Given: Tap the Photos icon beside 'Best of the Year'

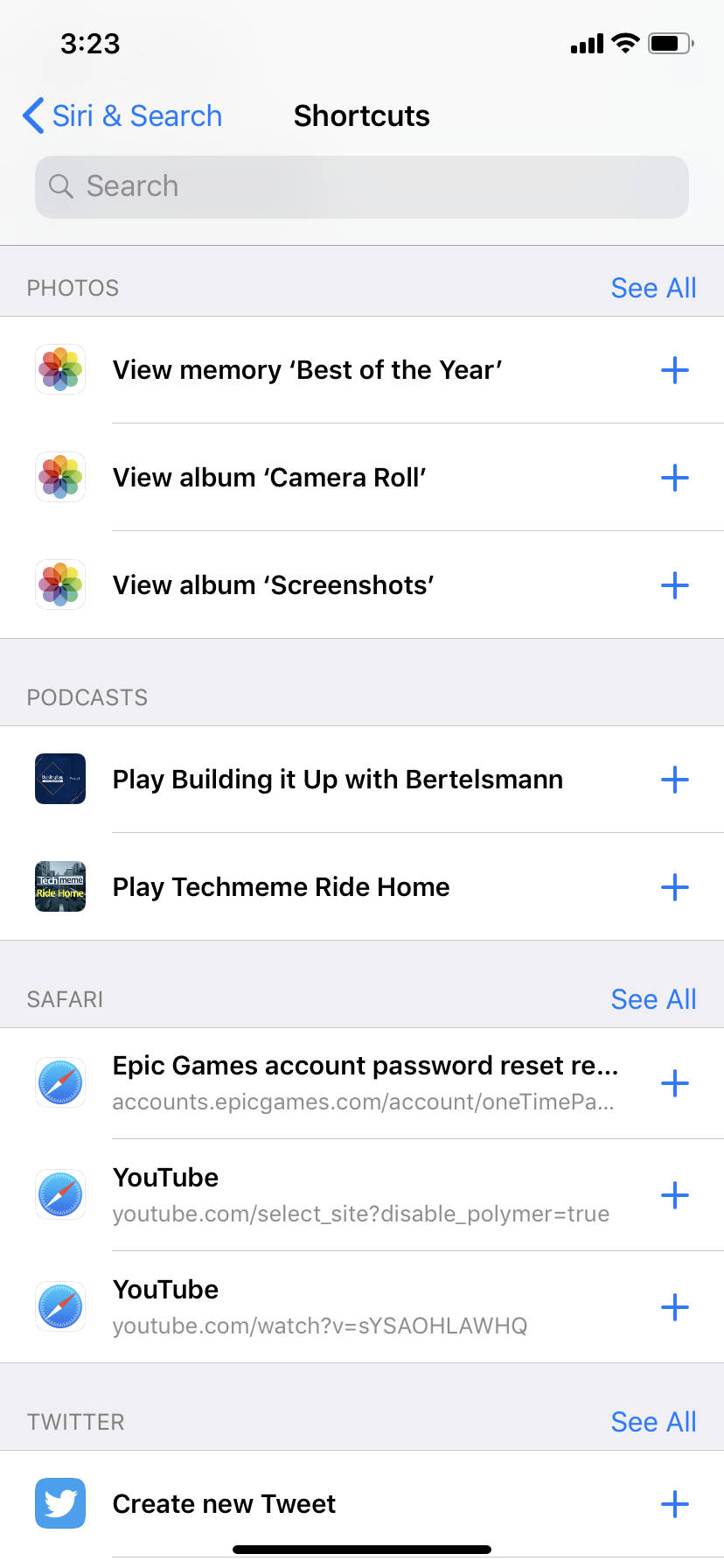Looking at the screenshot, I should (59, 369).
